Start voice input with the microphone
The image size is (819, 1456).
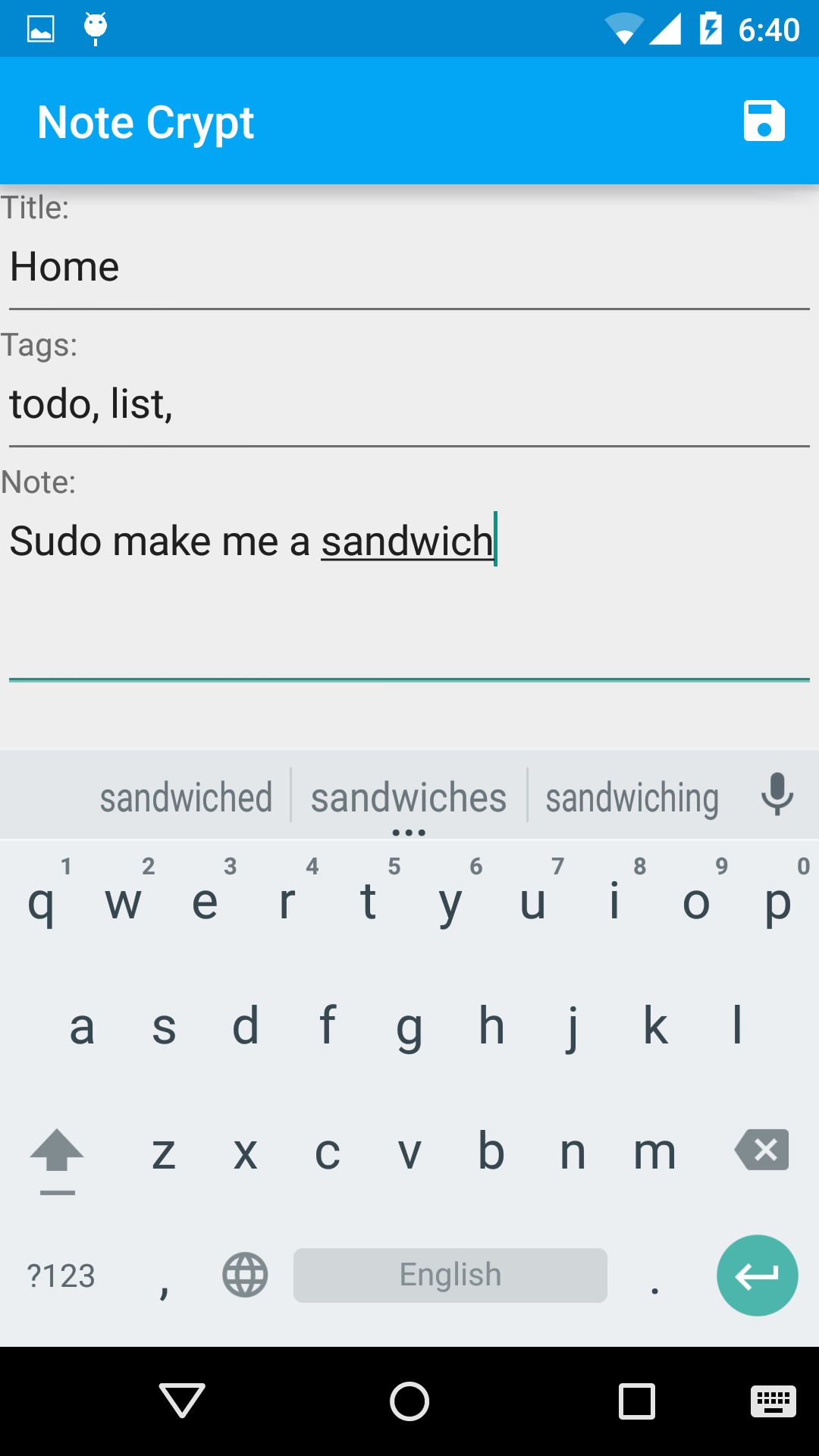pos(777,795)
